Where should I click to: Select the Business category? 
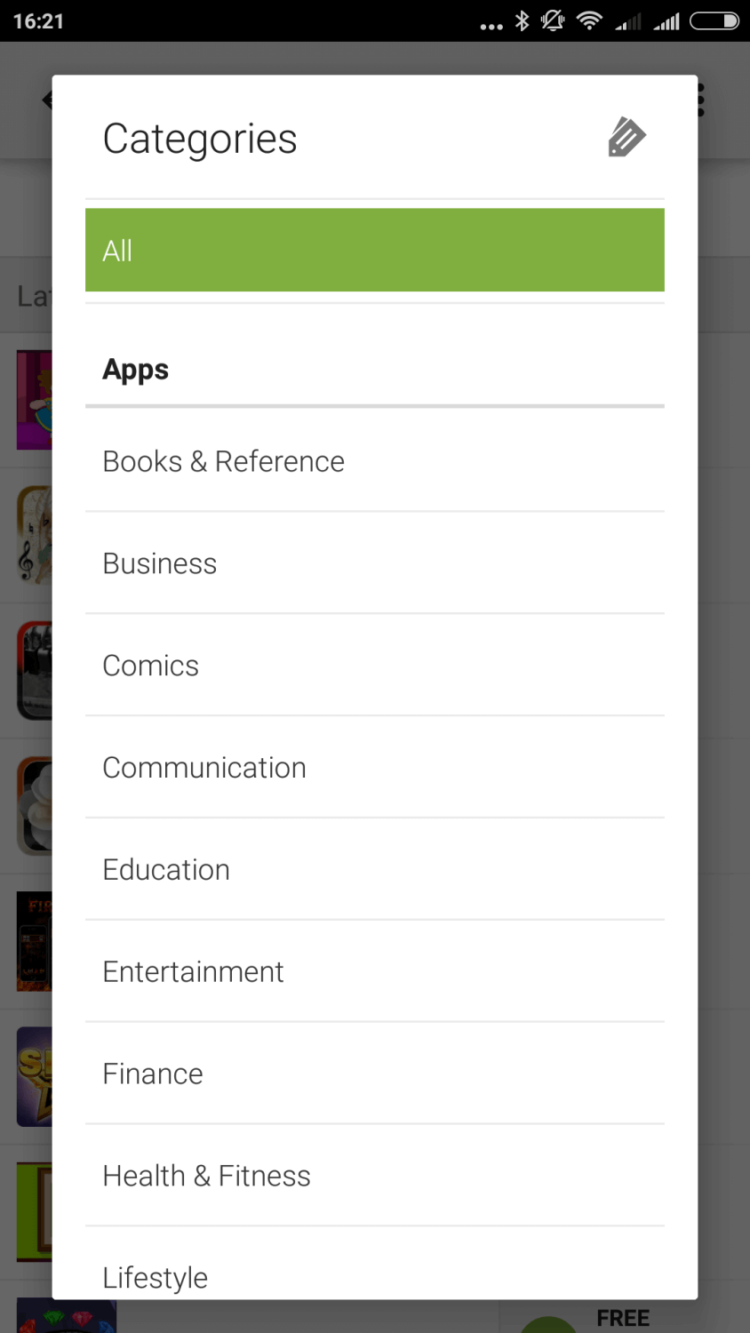coord(375,563)
